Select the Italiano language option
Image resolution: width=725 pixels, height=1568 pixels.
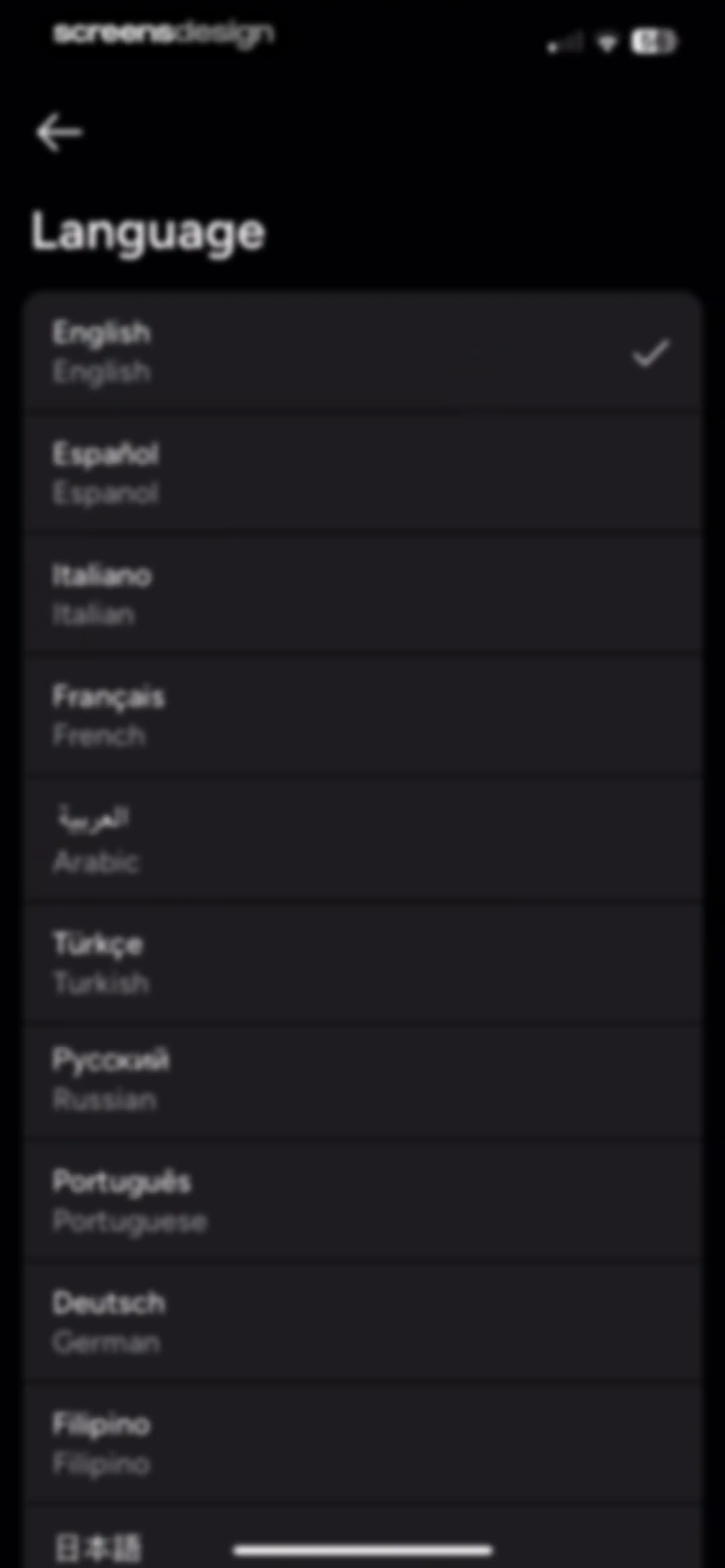point(364,595)
